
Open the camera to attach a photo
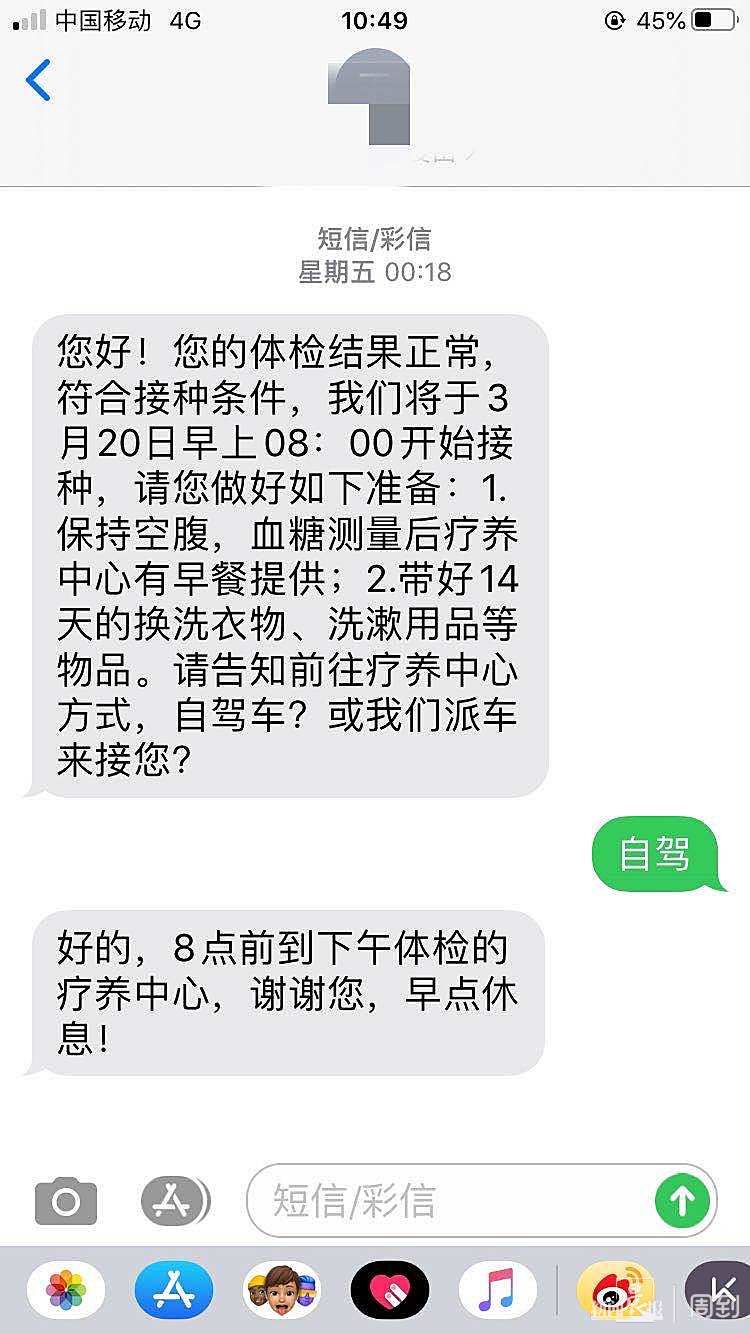coord(66,1201)
